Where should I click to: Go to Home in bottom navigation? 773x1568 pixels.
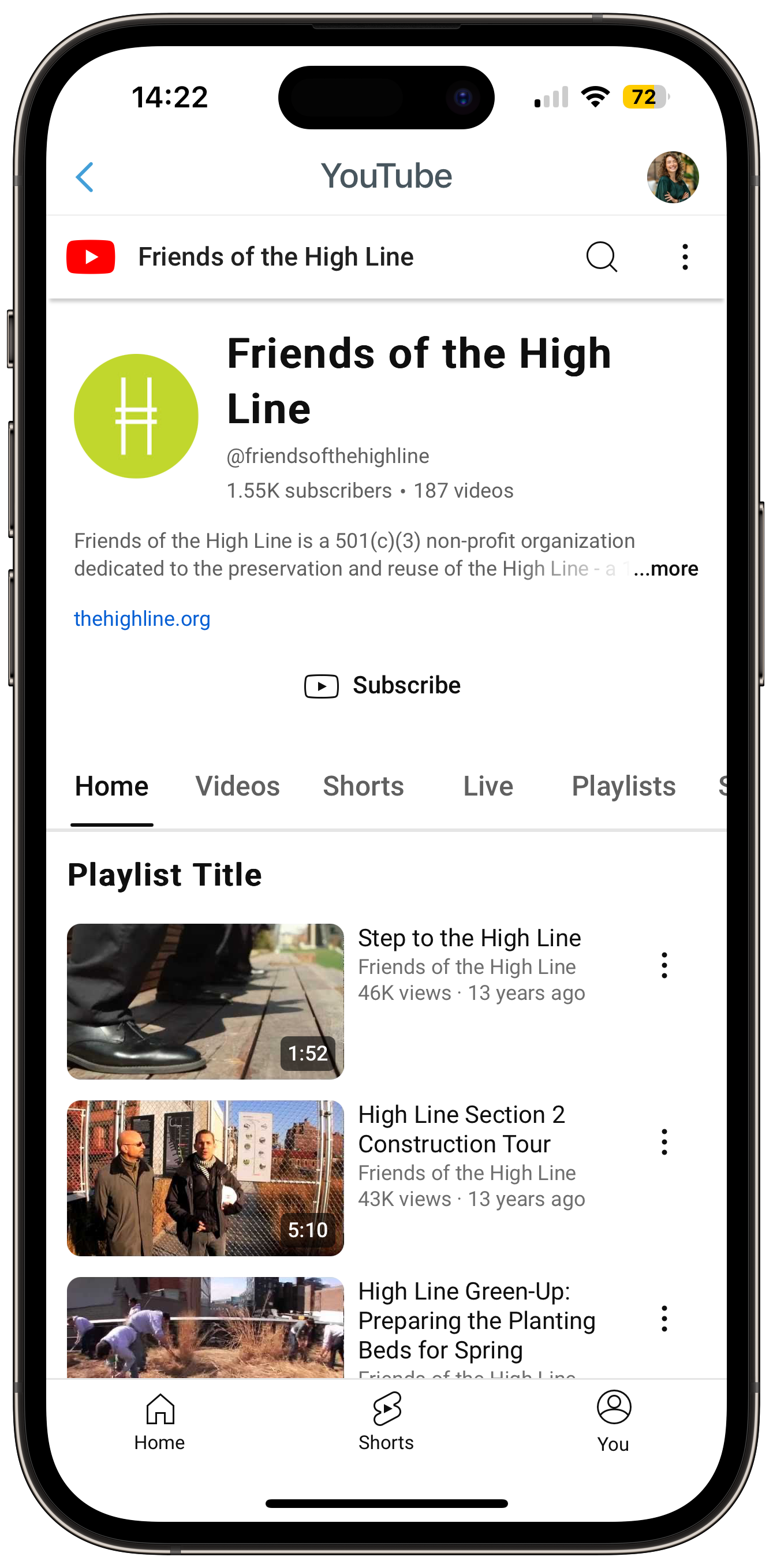click(159, 1422)
